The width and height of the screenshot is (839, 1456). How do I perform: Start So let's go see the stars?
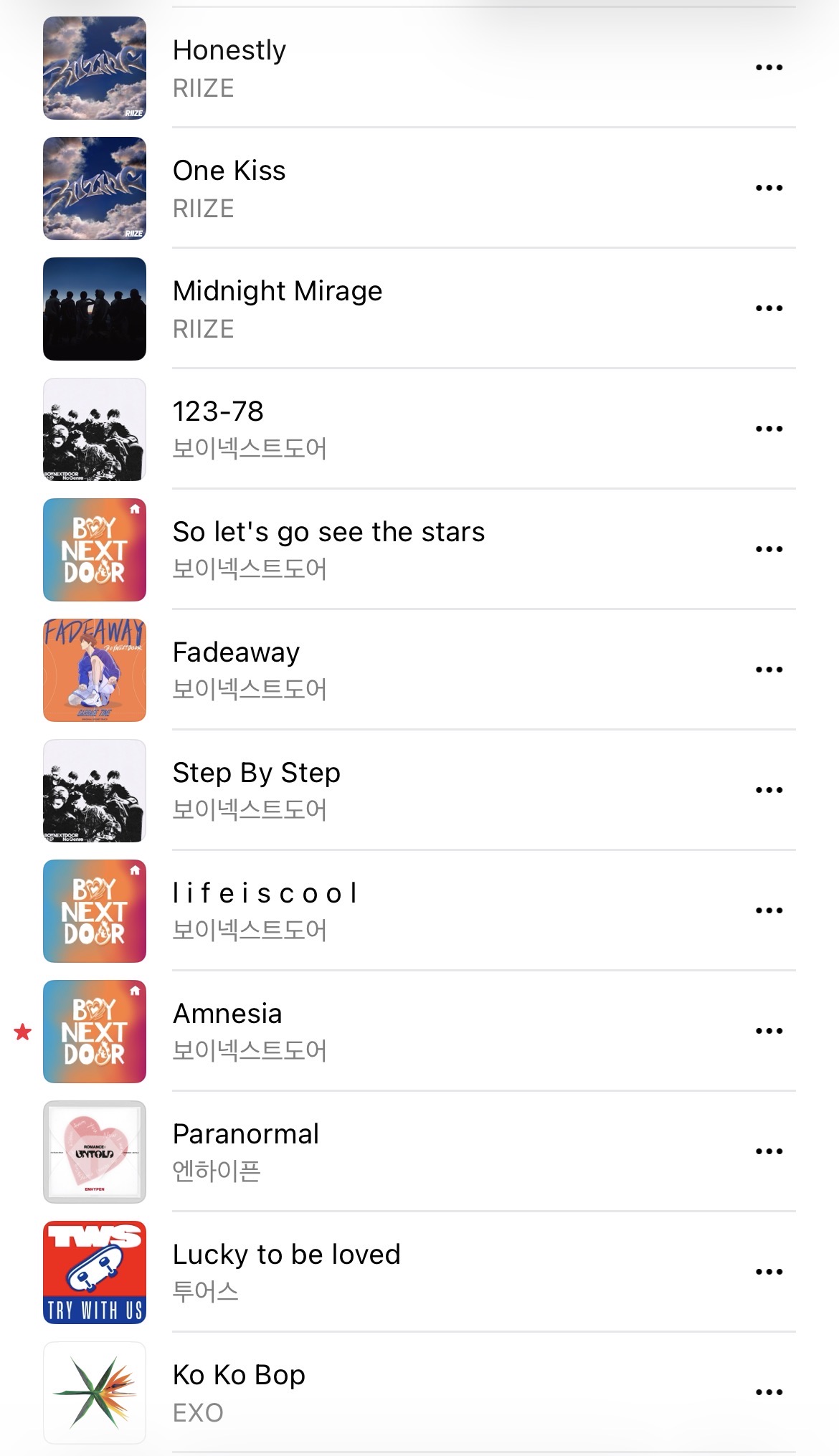(328, 549)
